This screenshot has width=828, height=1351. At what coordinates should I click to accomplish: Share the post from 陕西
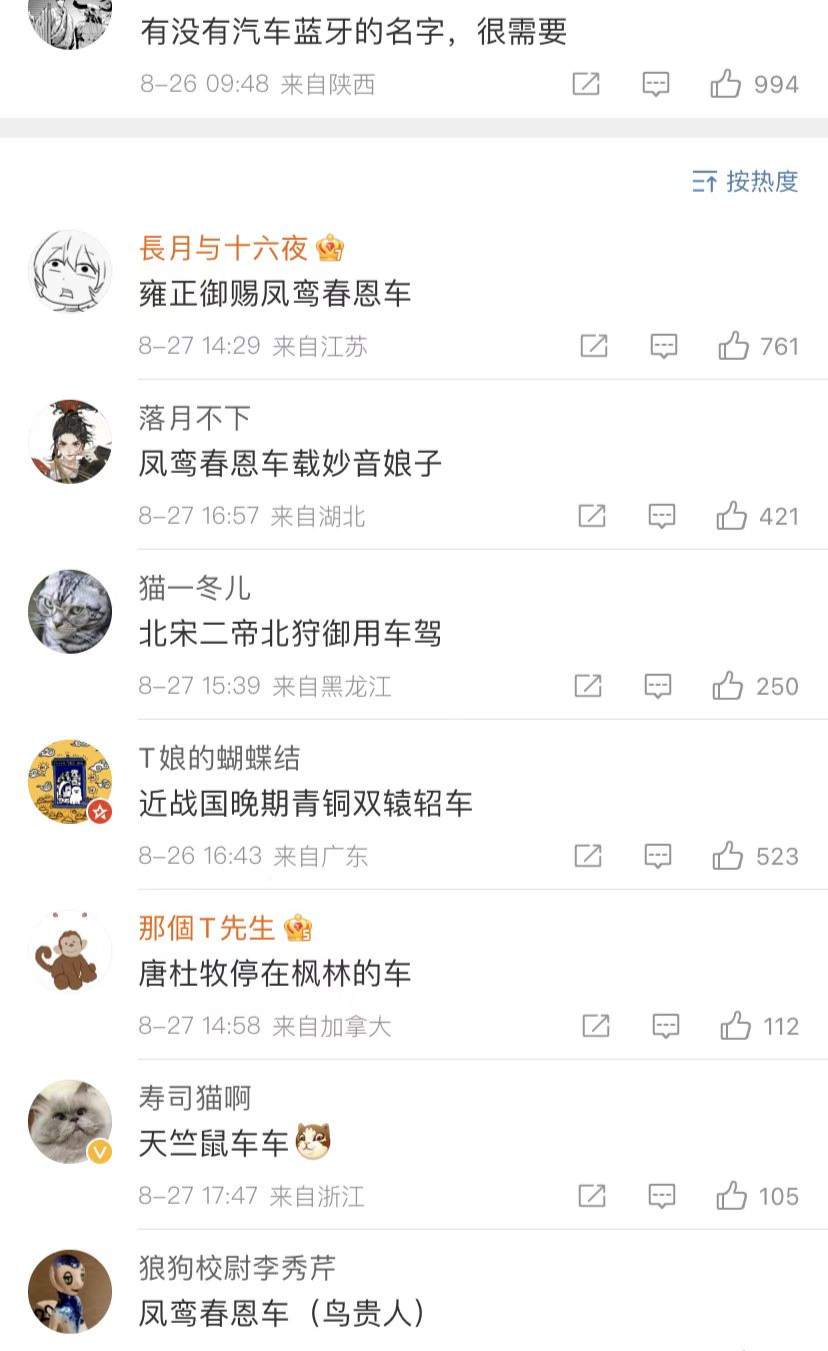coord(586,84)
